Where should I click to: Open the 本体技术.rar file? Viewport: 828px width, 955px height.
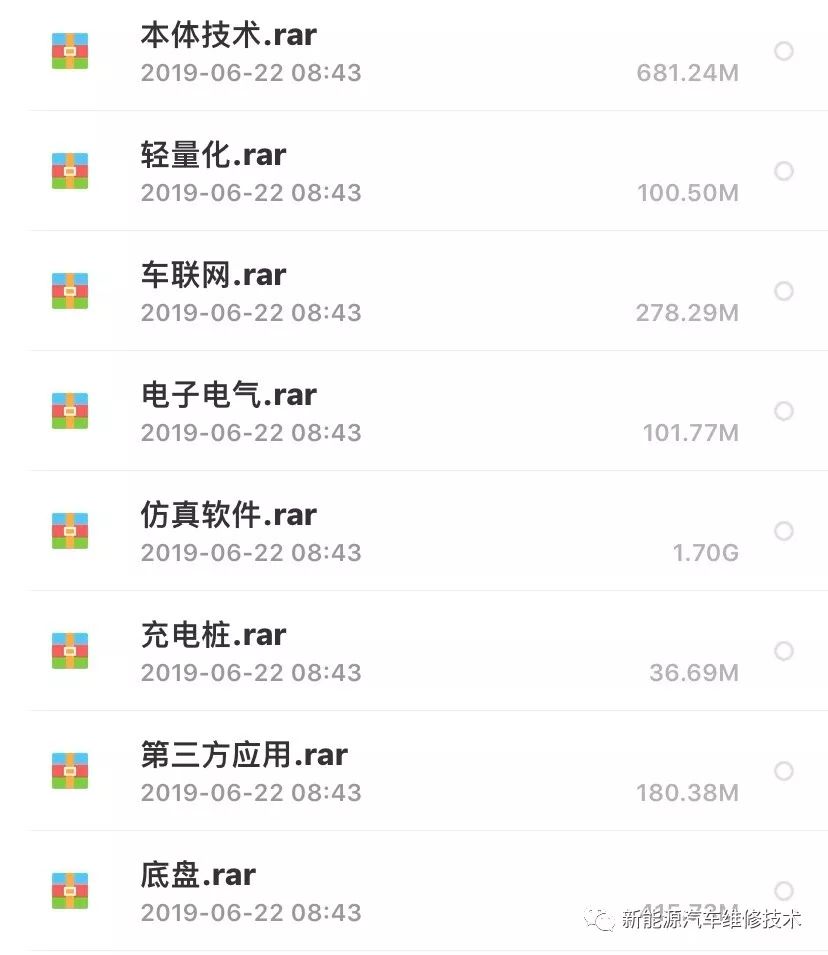click(228, 36)
